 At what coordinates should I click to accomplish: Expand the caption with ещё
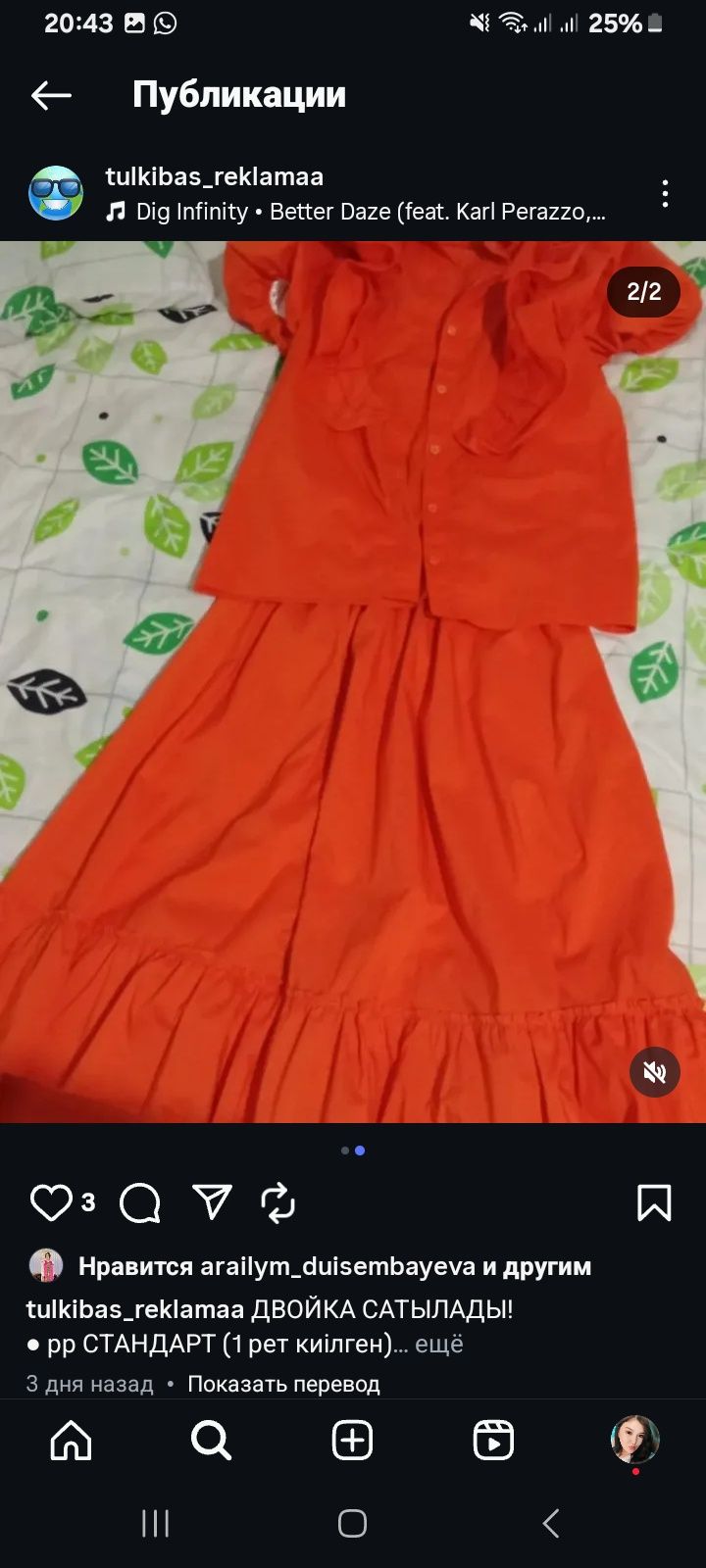438,1344
